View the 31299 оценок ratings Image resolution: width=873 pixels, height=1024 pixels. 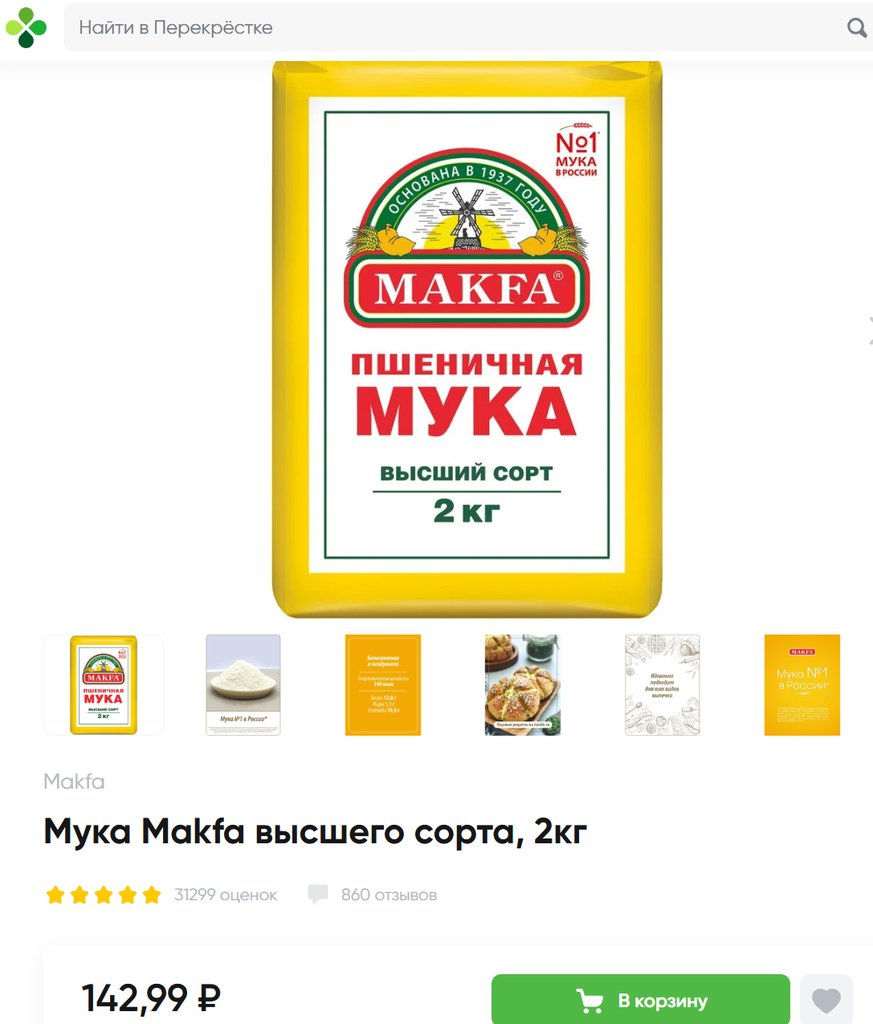click(x=225, y=895)
